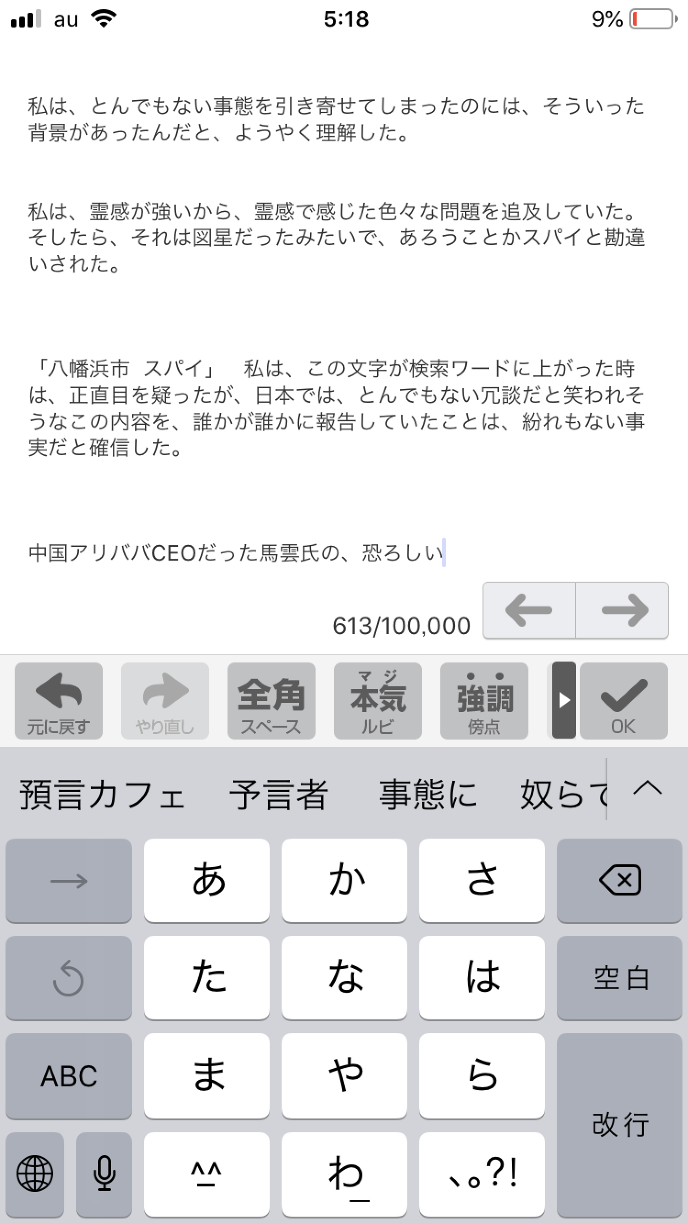The height and width of the screenshot is (1224, 688).
Task: Apply emphasis dots with the 傍点 button
Action: [x=483, y=701]
